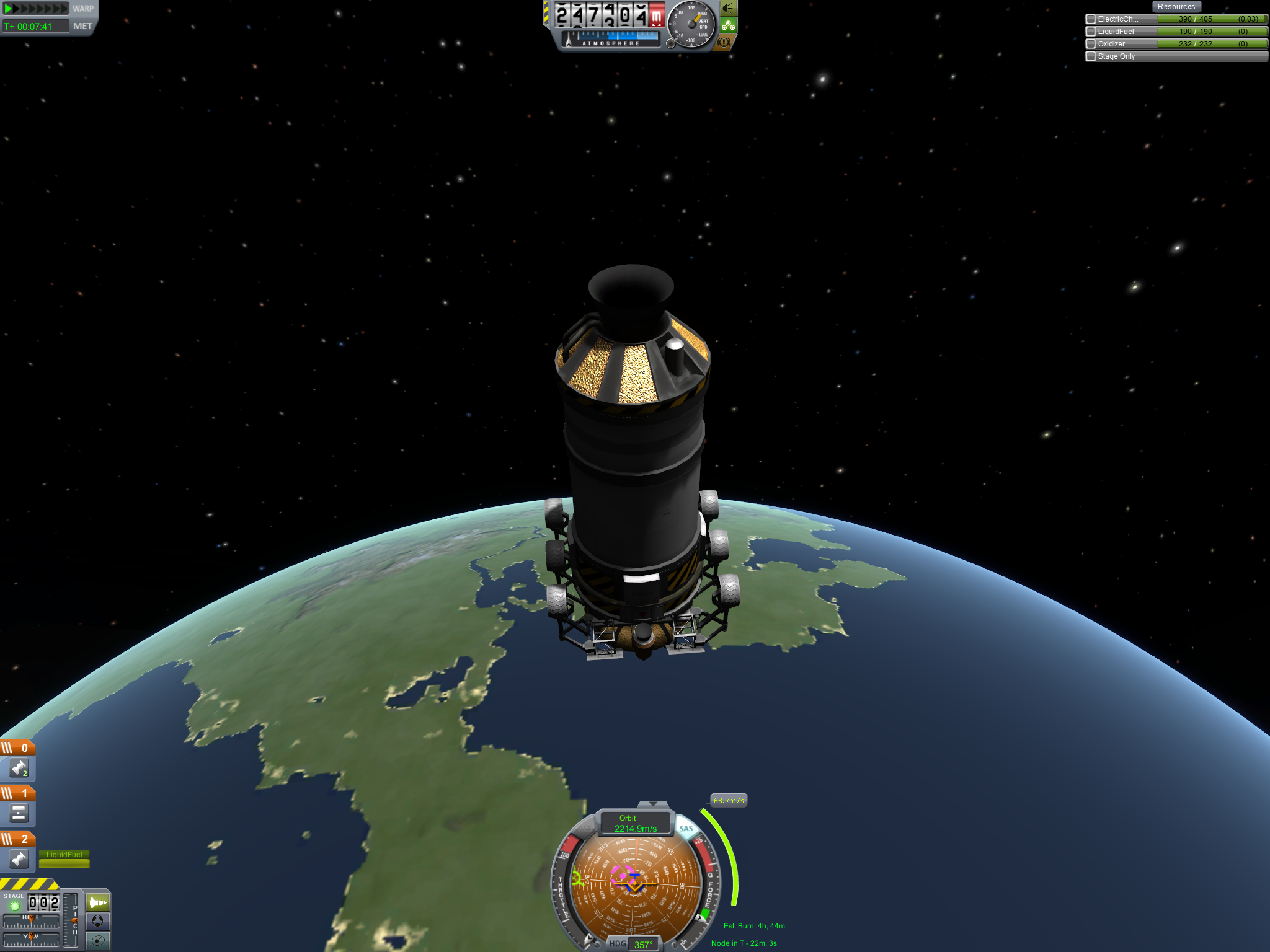Switch to staging mode
The image size is (1270, 952).
pyautogui.click(x=97, y=902)
